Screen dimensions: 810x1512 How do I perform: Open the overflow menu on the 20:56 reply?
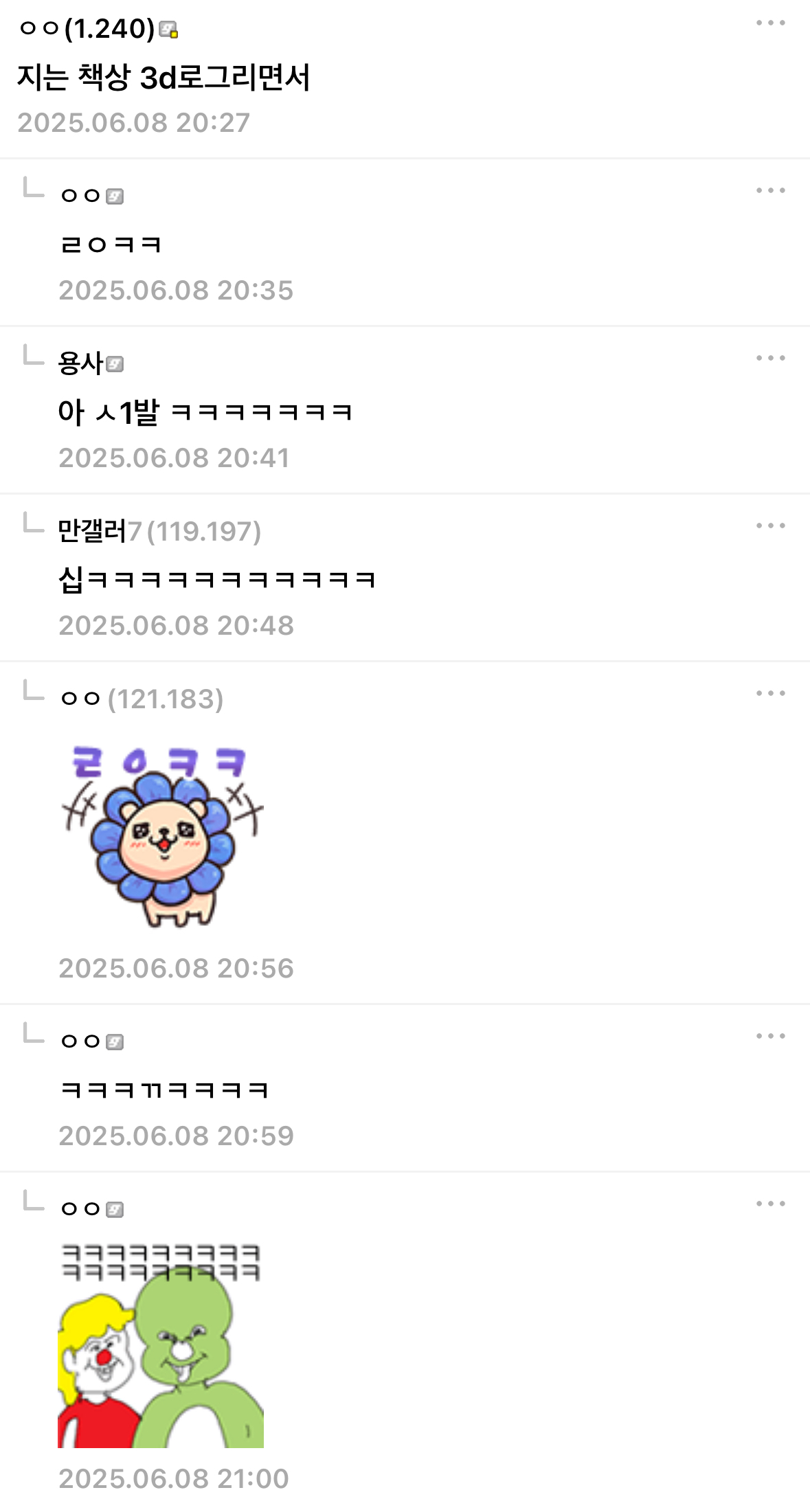(x=770, y=694)
